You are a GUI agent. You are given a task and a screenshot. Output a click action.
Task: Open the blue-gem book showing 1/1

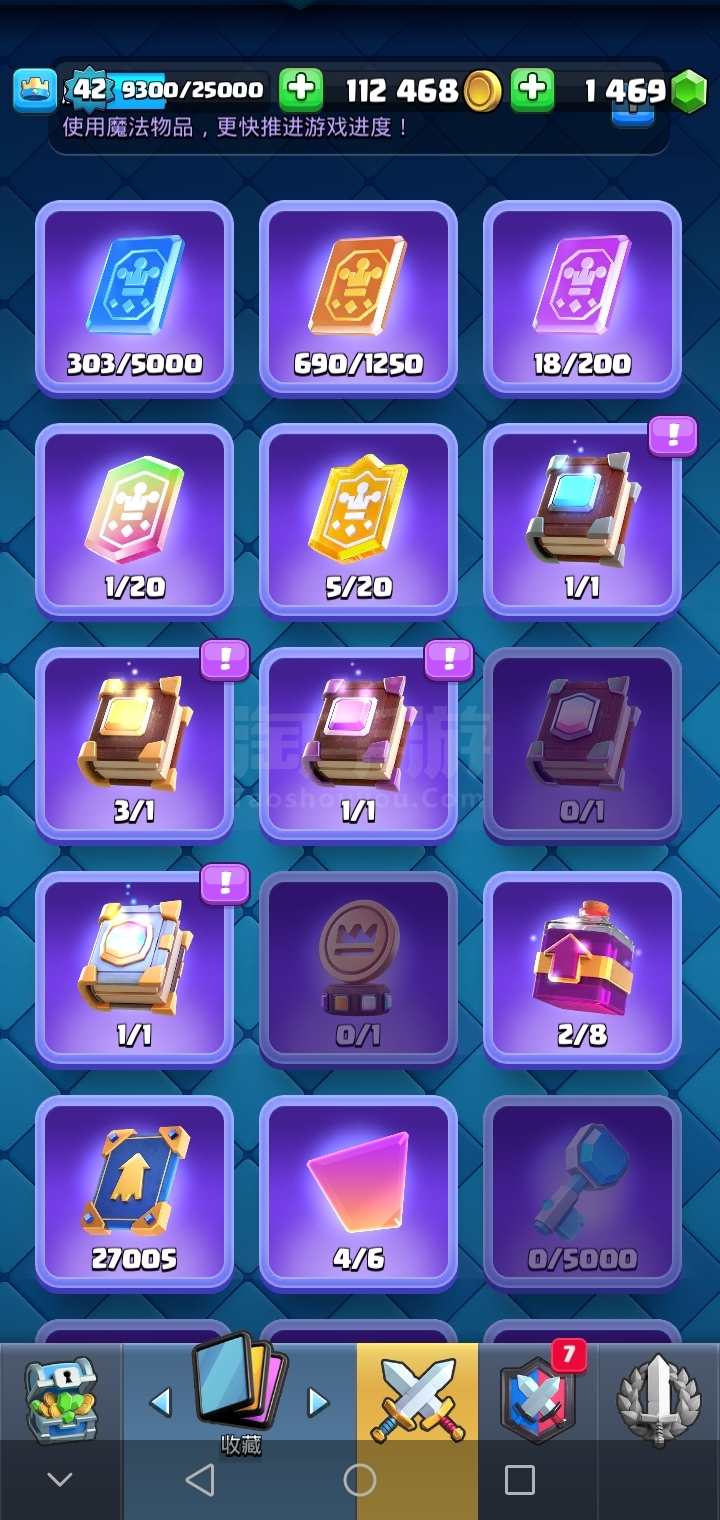point(582,522)
